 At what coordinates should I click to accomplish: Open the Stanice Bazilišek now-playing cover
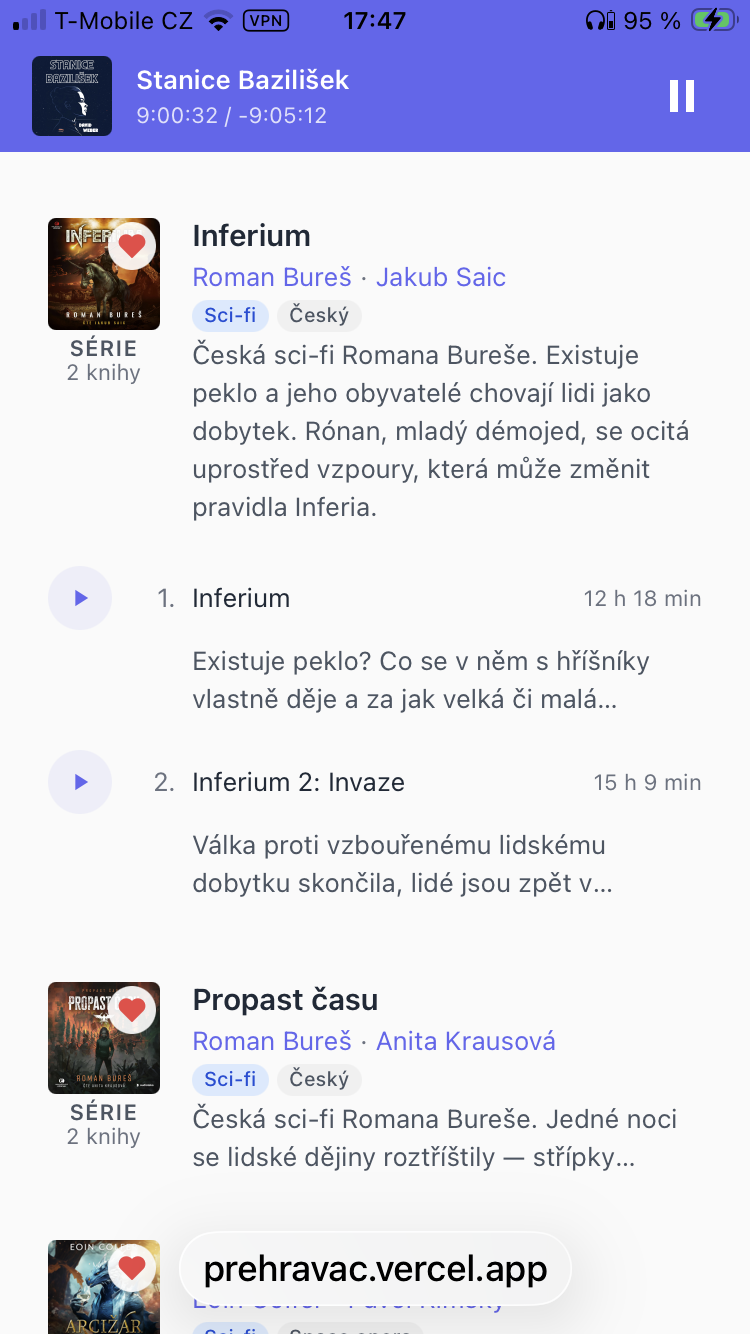tap(72, 96)
